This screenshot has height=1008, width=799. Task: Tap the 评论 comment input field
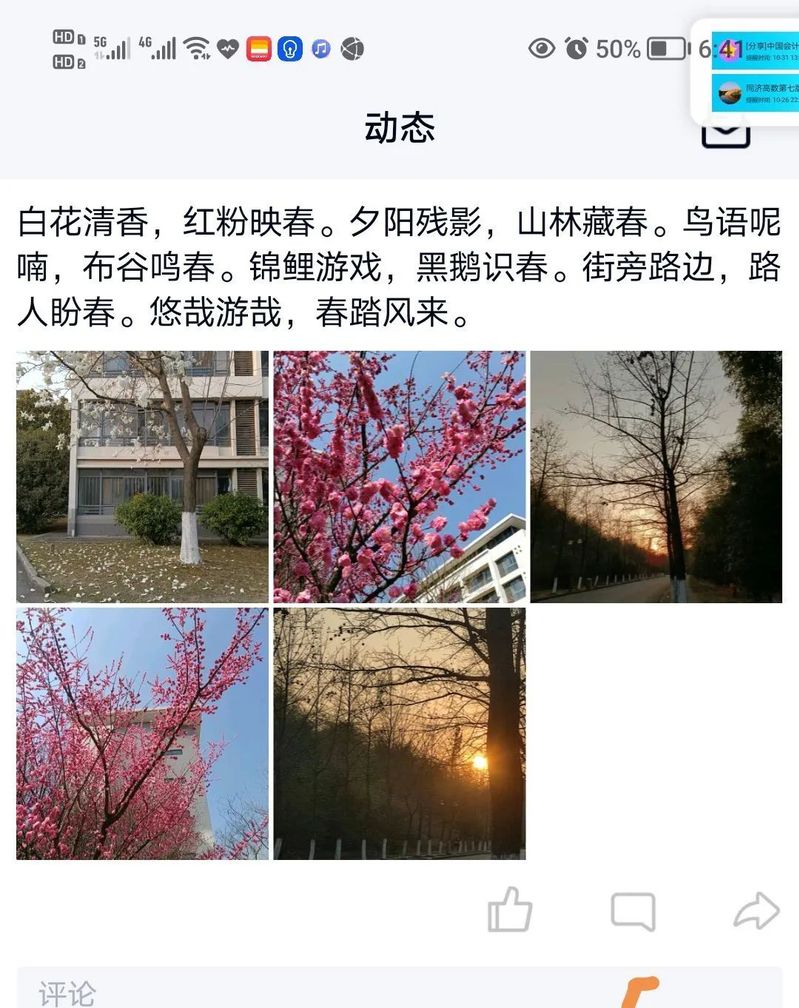[300, 990]
